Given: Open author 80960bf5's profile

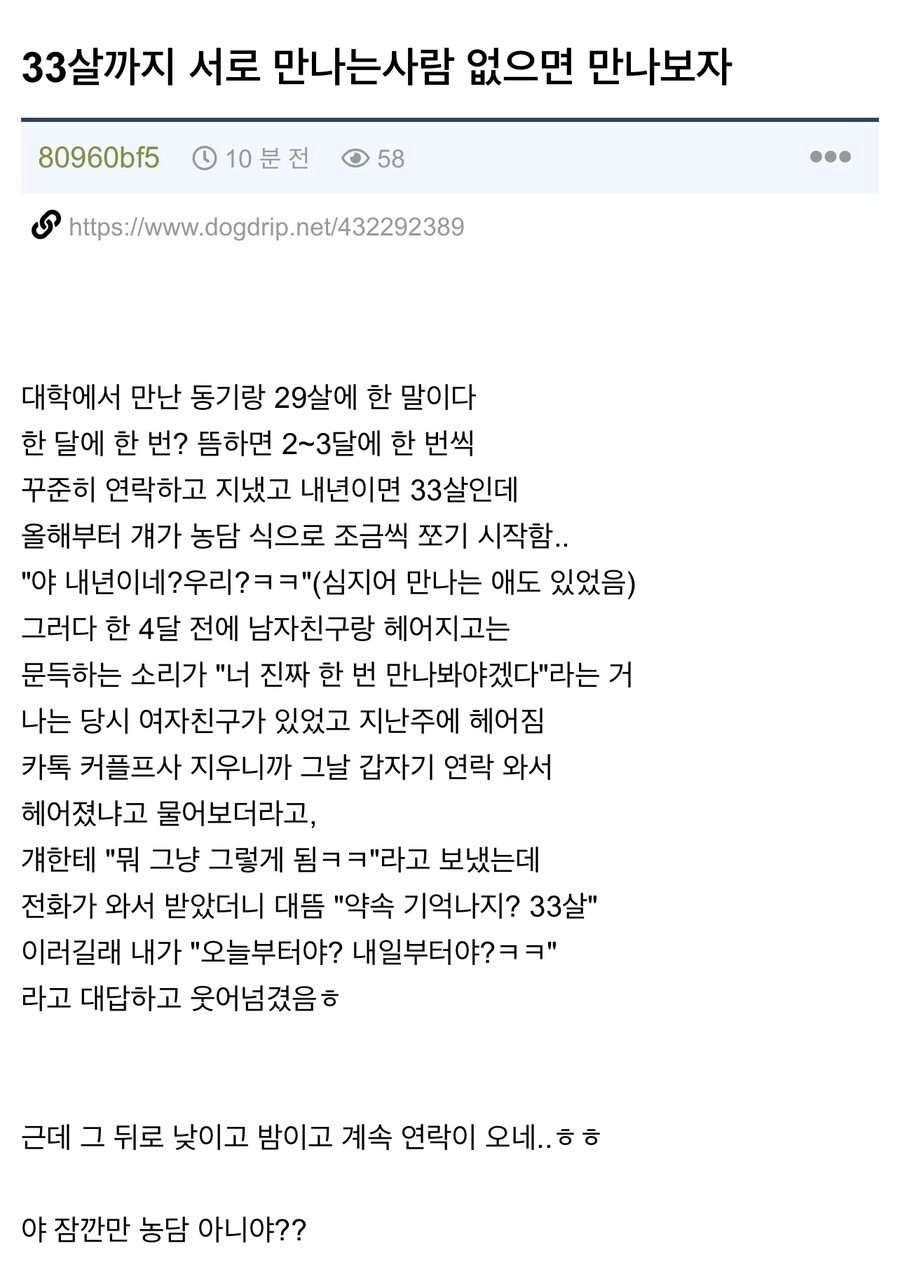Looking at the screenshot, I should pyautogui.click(x=98, y=158).
